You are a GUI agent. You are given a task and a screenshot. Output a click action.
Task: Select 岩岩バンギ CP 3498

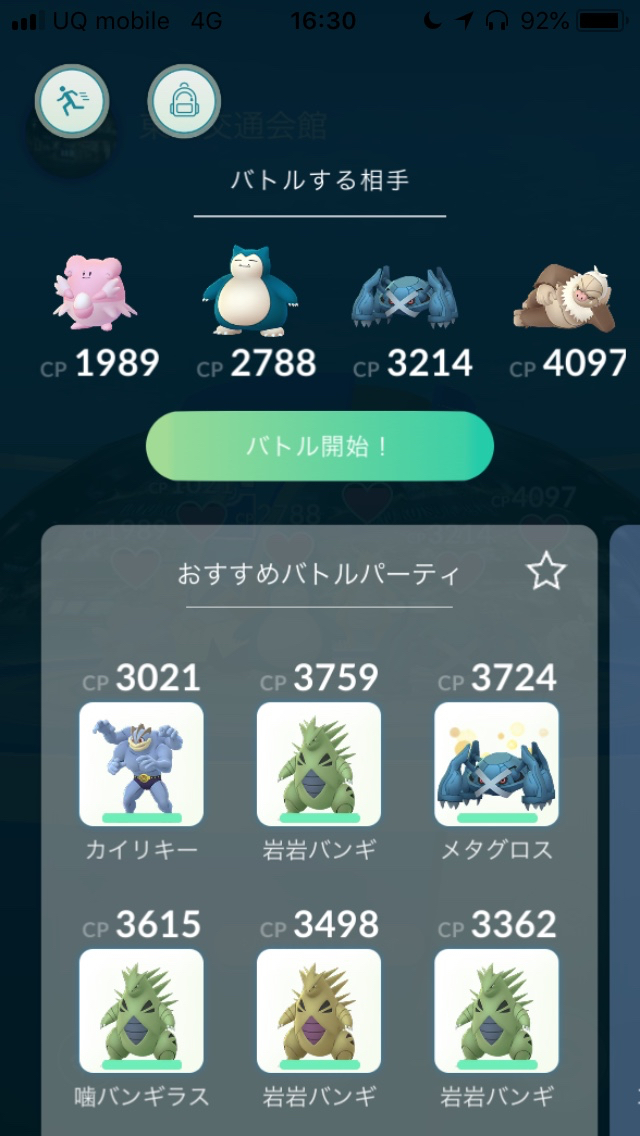[x=319, y=1010]
